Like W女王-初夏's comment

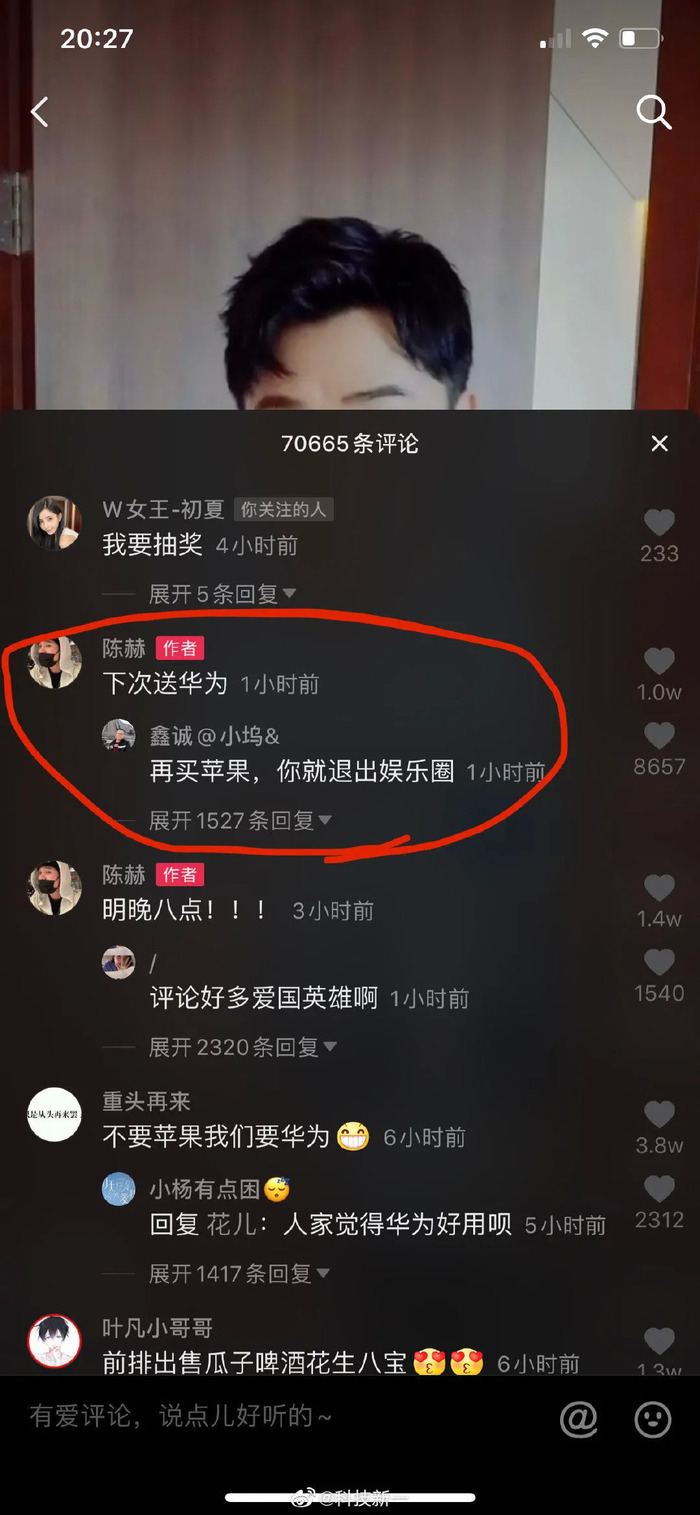click(659, 523)
